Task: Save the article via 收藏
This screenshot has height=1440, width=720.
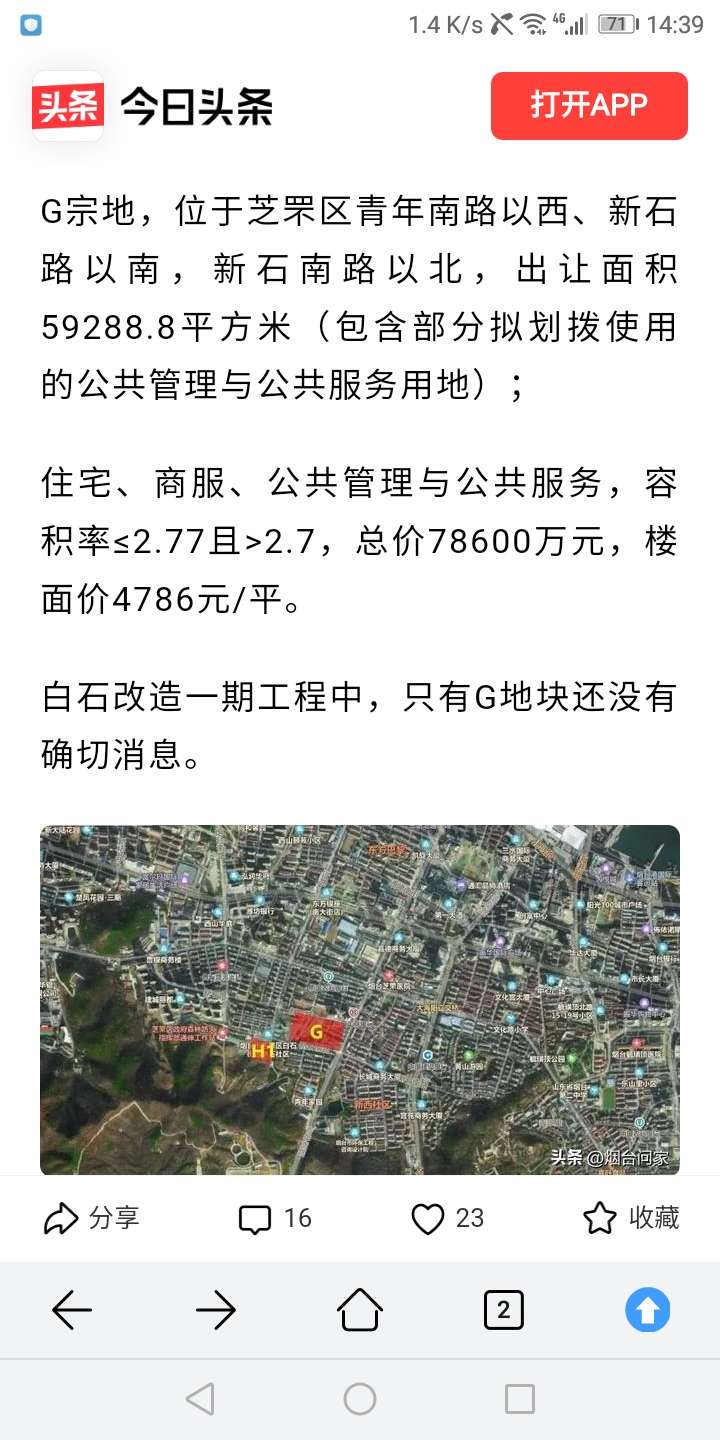Action: (x=631, y=1218)
